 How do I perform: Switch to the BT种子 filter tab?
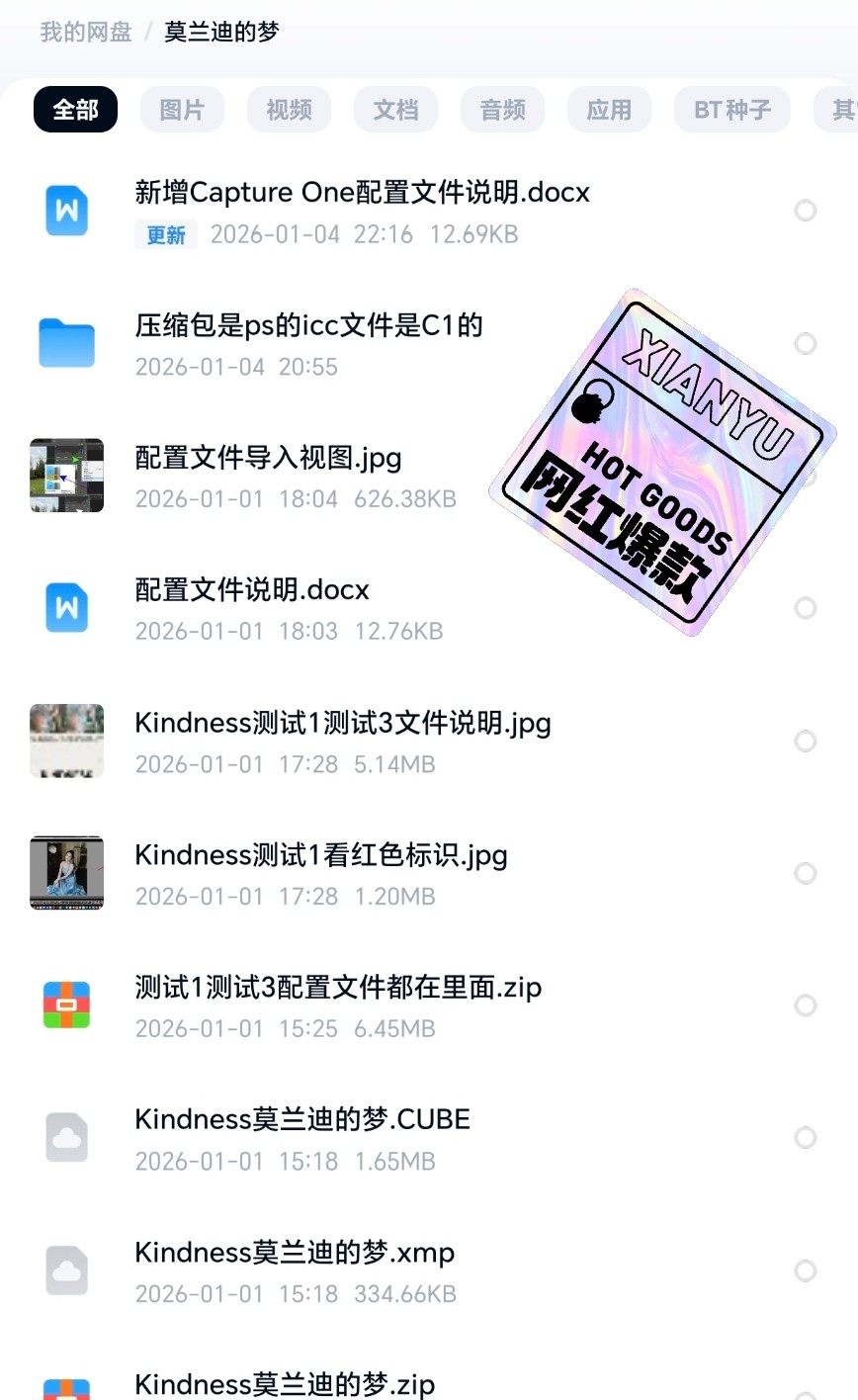click(731, 109)
